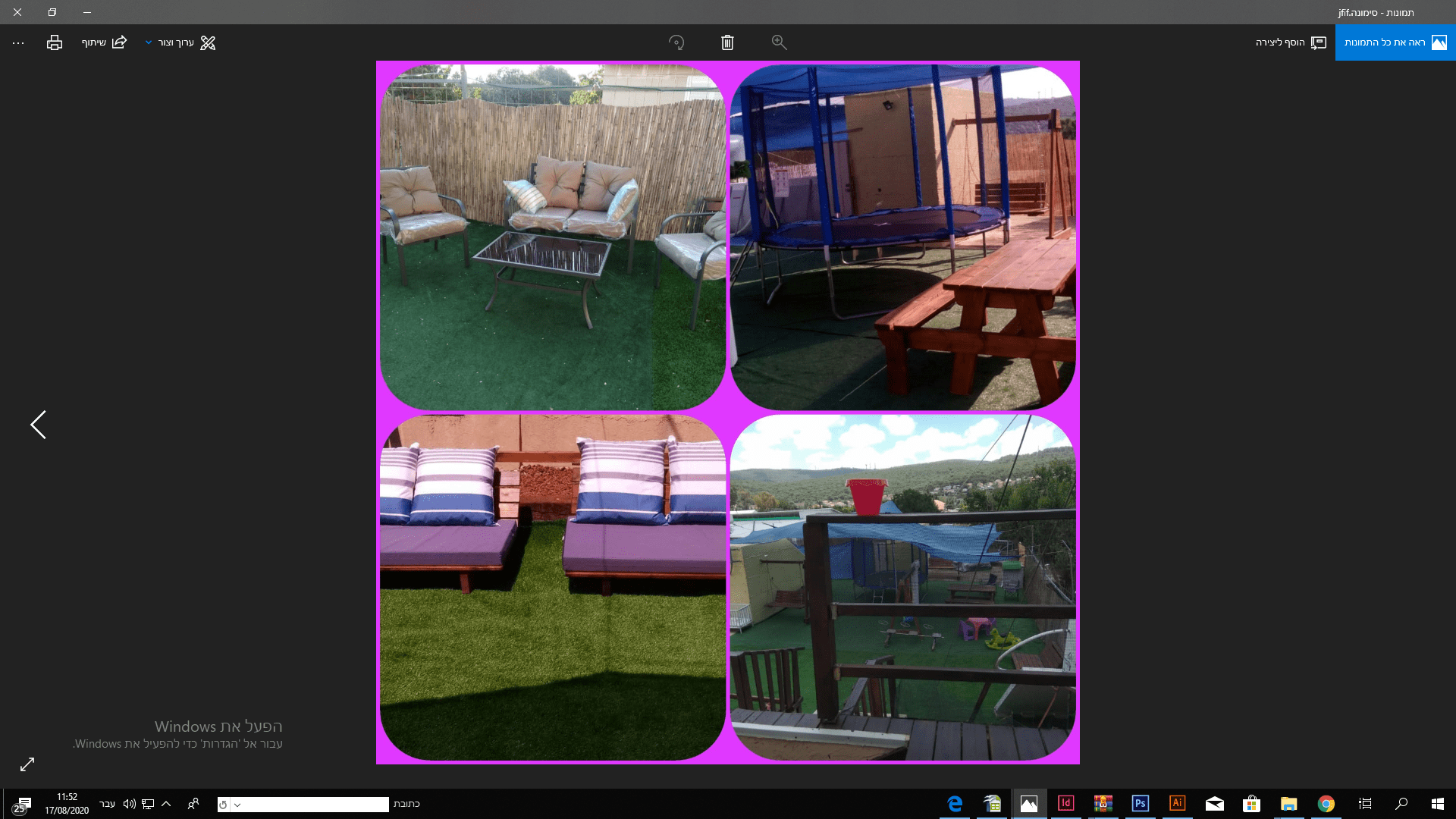This screenshot has width=1456, height=819.
Task: Rotate the photo
Action: click(676, 42)
